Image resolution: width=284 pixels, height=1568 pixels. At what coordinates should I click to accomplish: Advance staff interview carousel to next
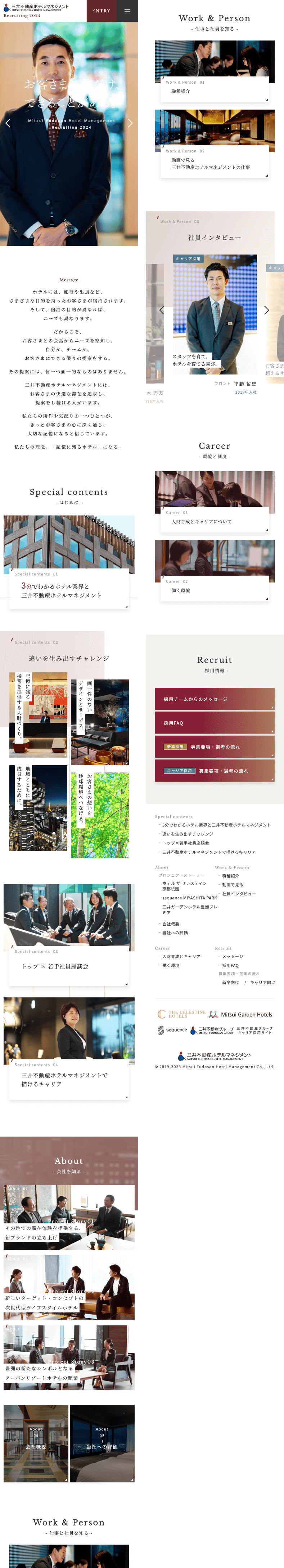tap(266, 310)
